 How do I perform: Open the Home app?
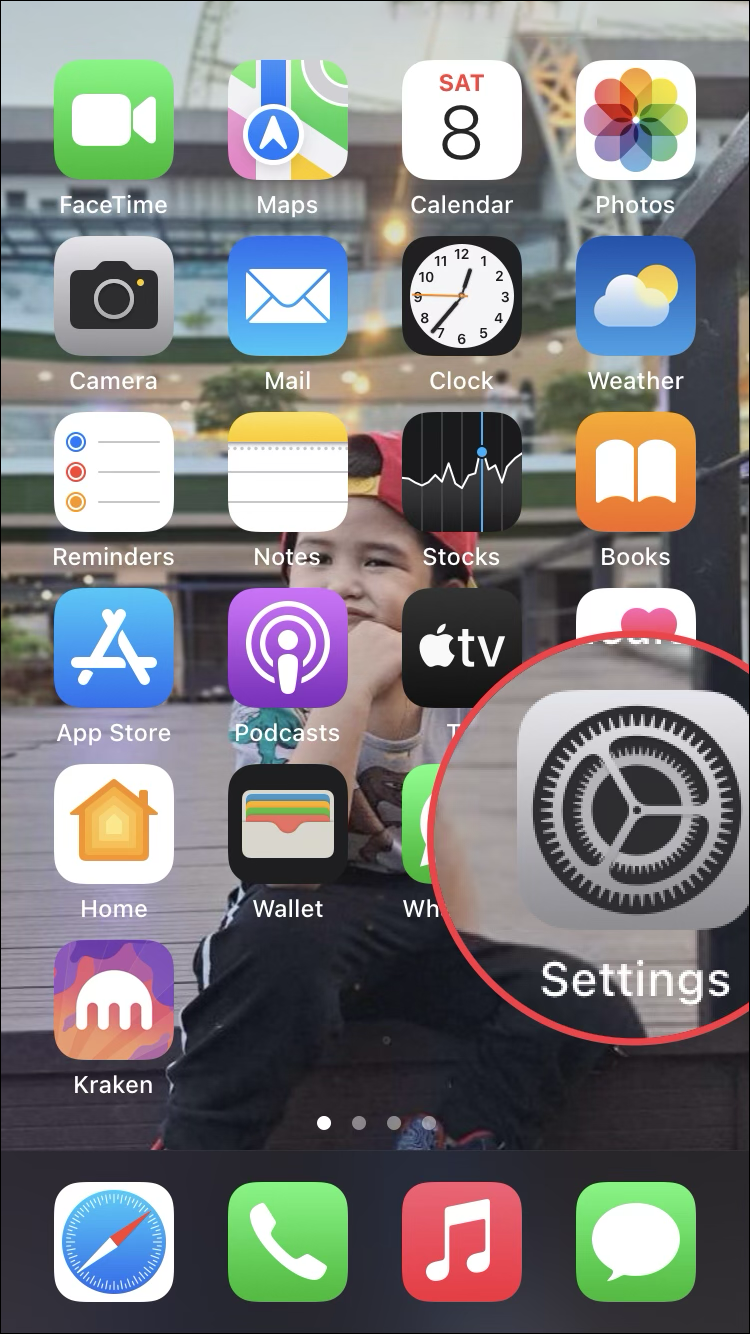pos(114,824)
